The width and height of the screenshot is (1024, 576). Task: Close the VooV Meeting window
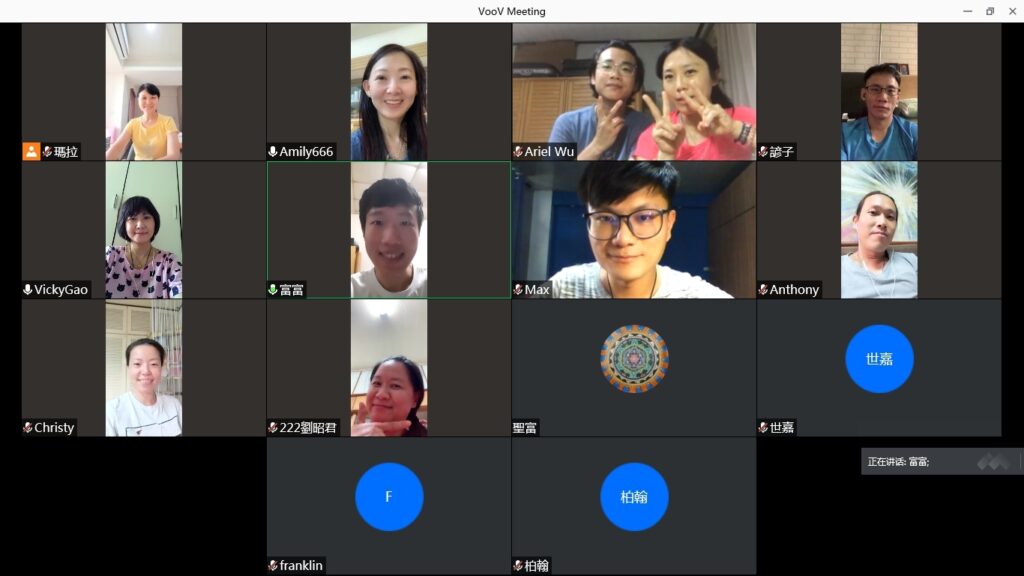[x=1011, y=11]
